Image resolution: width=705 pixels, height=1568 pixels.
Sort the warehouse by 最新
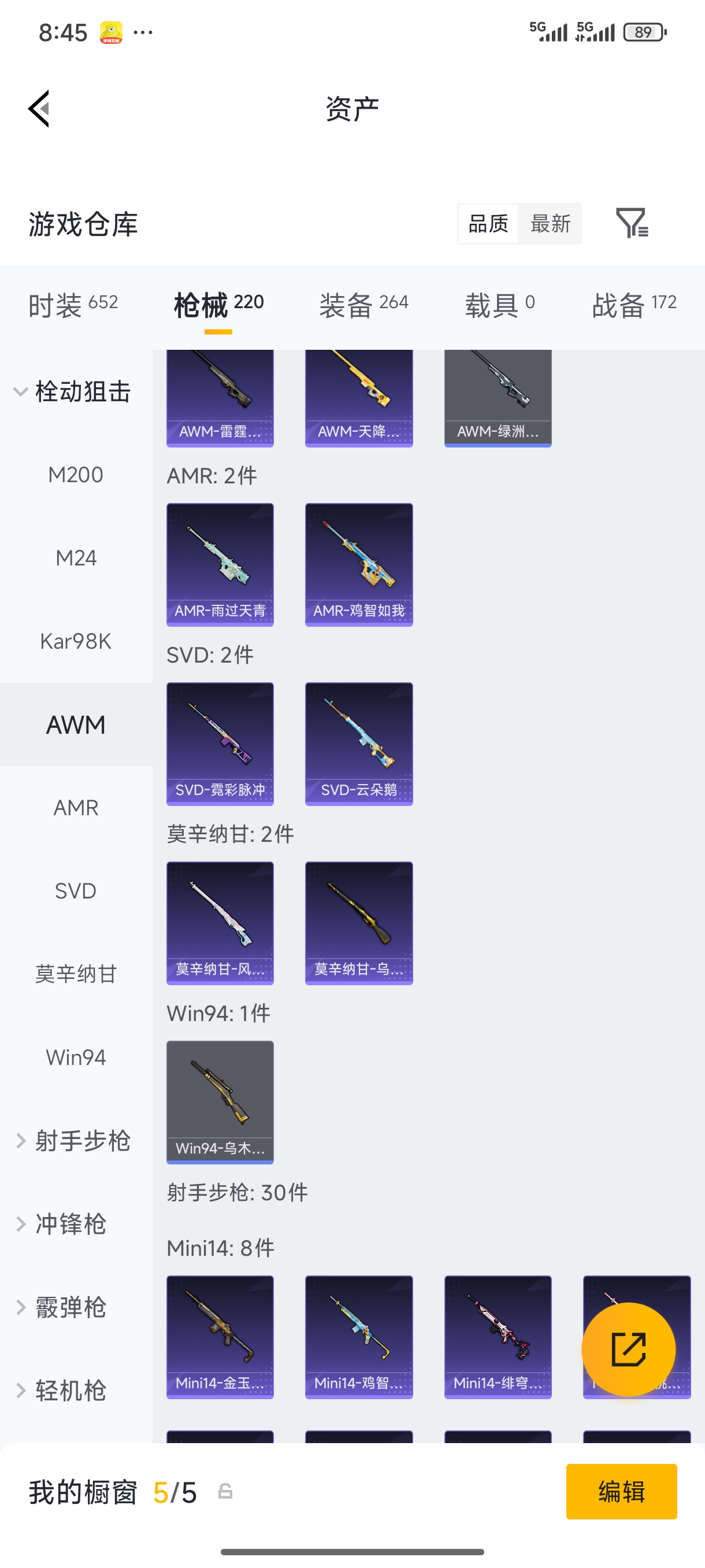550,224
